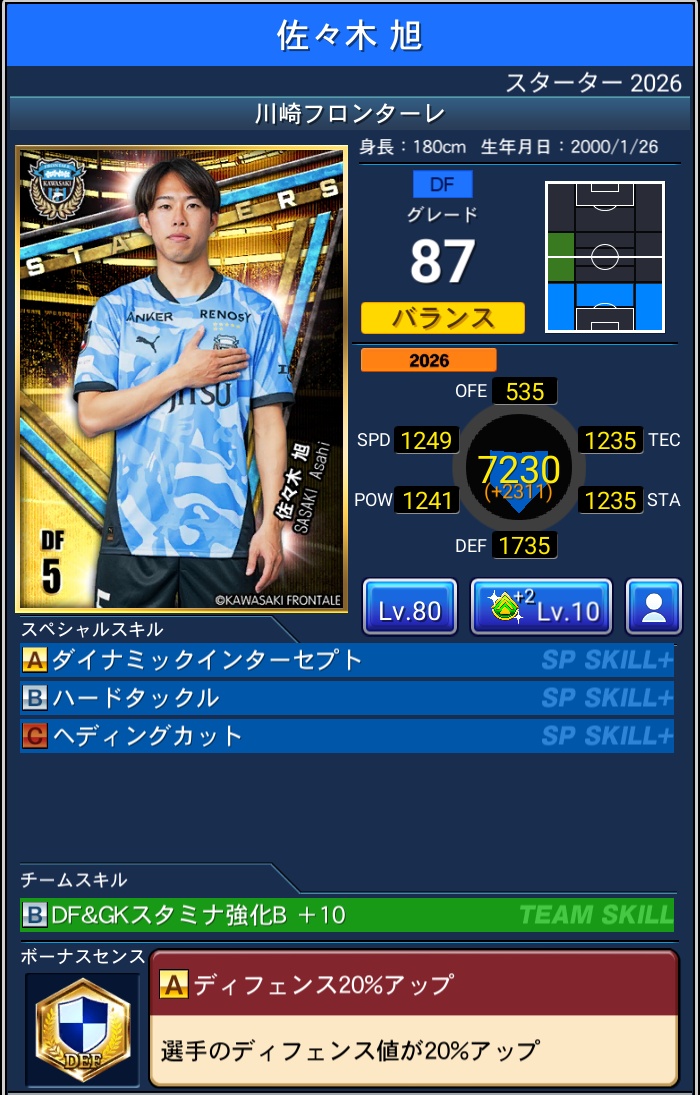Tap the Lv.80 level button
The height and width of the screenshot is (1095, 700).
pos(410,607)
